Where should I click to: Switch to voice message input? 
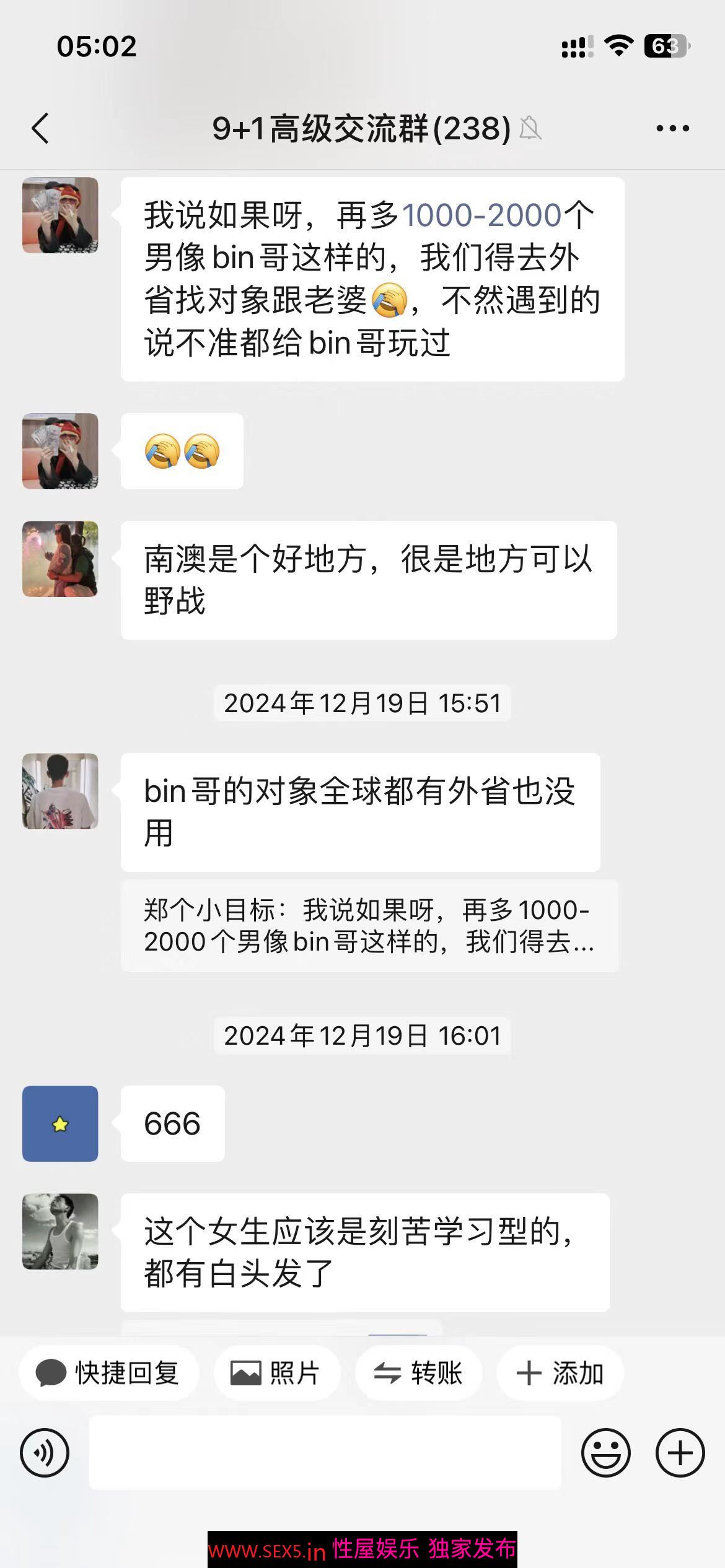click(45, 1453)
